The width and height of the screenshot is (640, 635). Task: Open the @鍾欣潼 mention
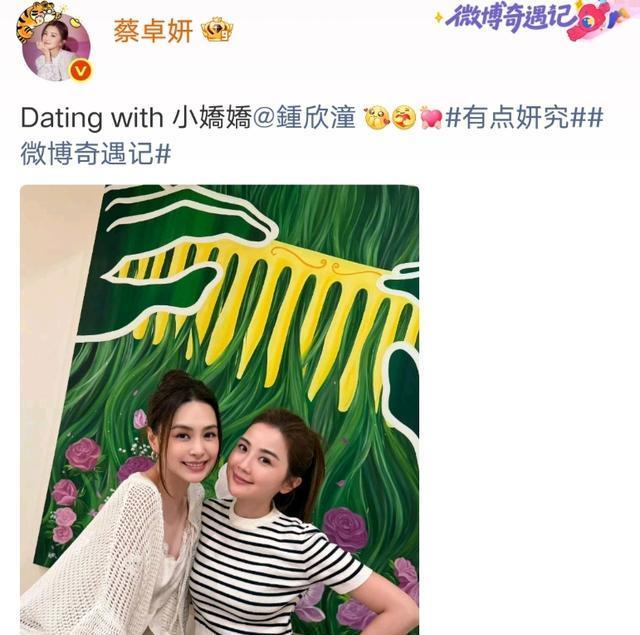pos(307,117)
